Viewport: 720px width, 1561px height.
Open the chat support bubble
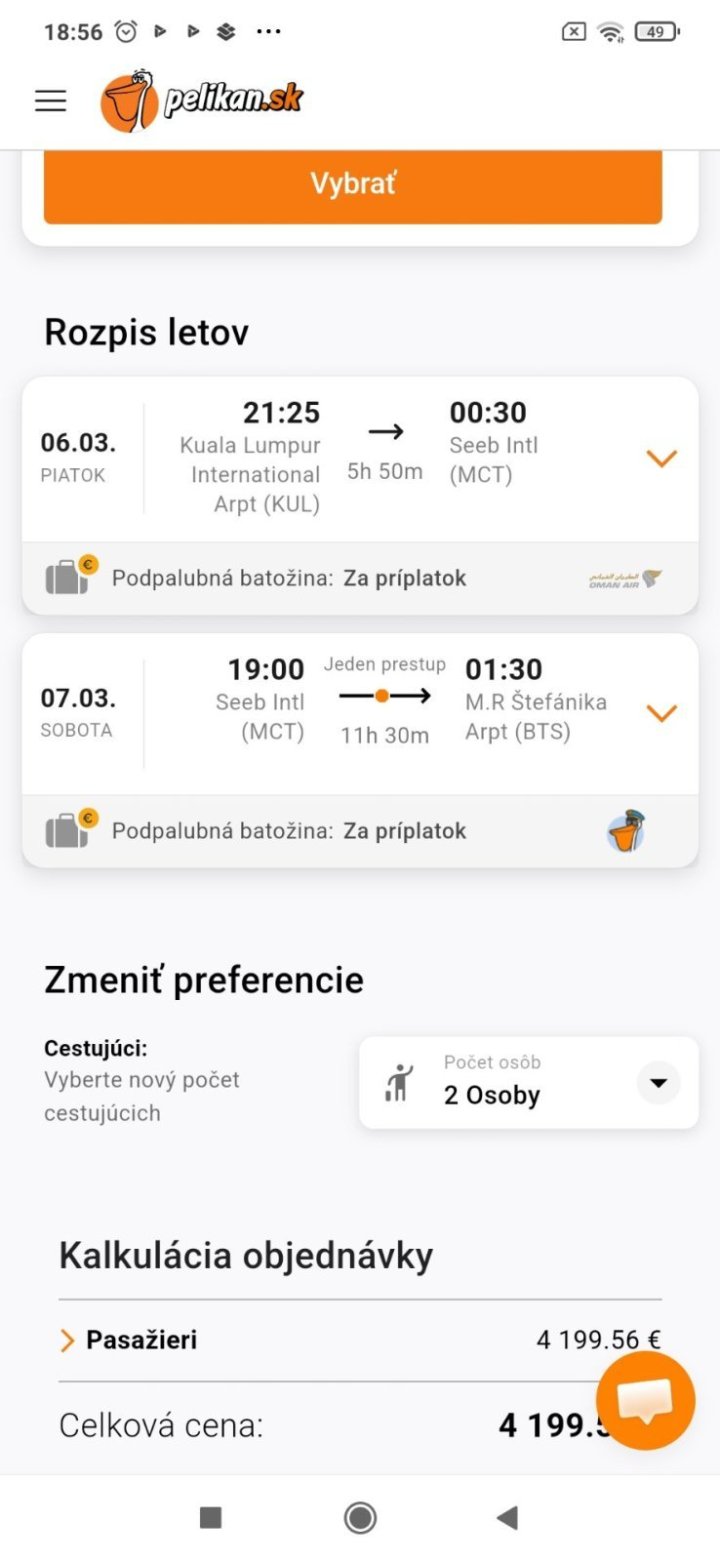645,1400
